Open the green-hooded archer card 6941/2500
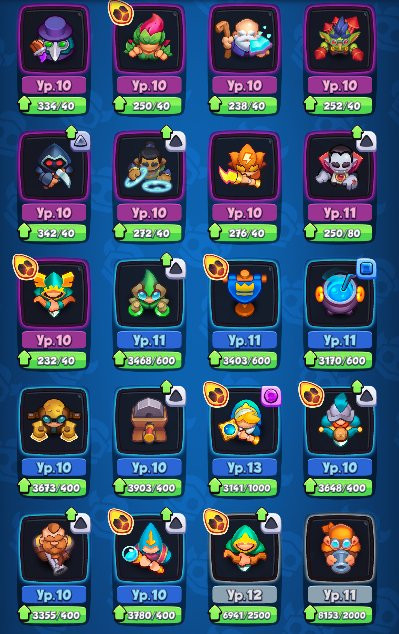 point(245,569)
